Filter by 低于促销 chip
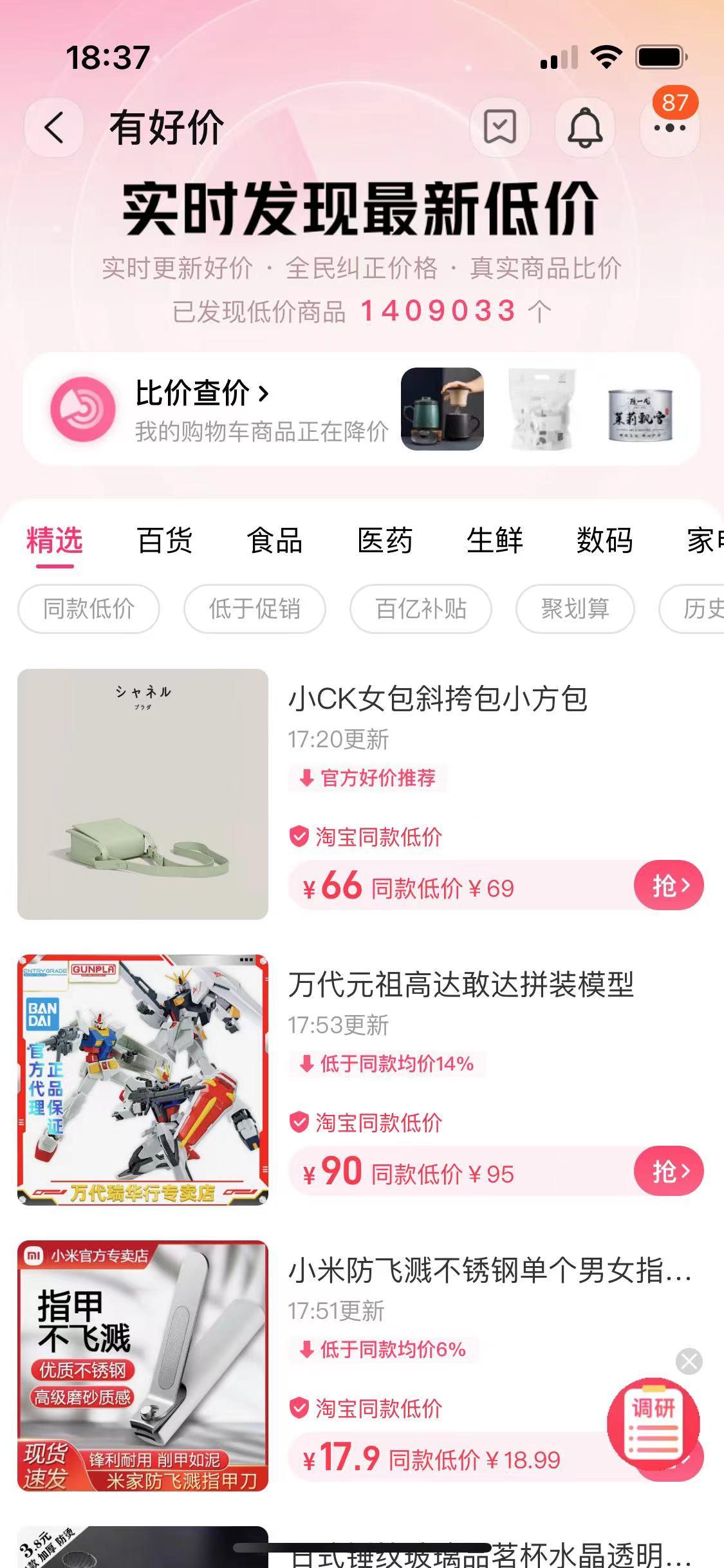 click(255, 608)
